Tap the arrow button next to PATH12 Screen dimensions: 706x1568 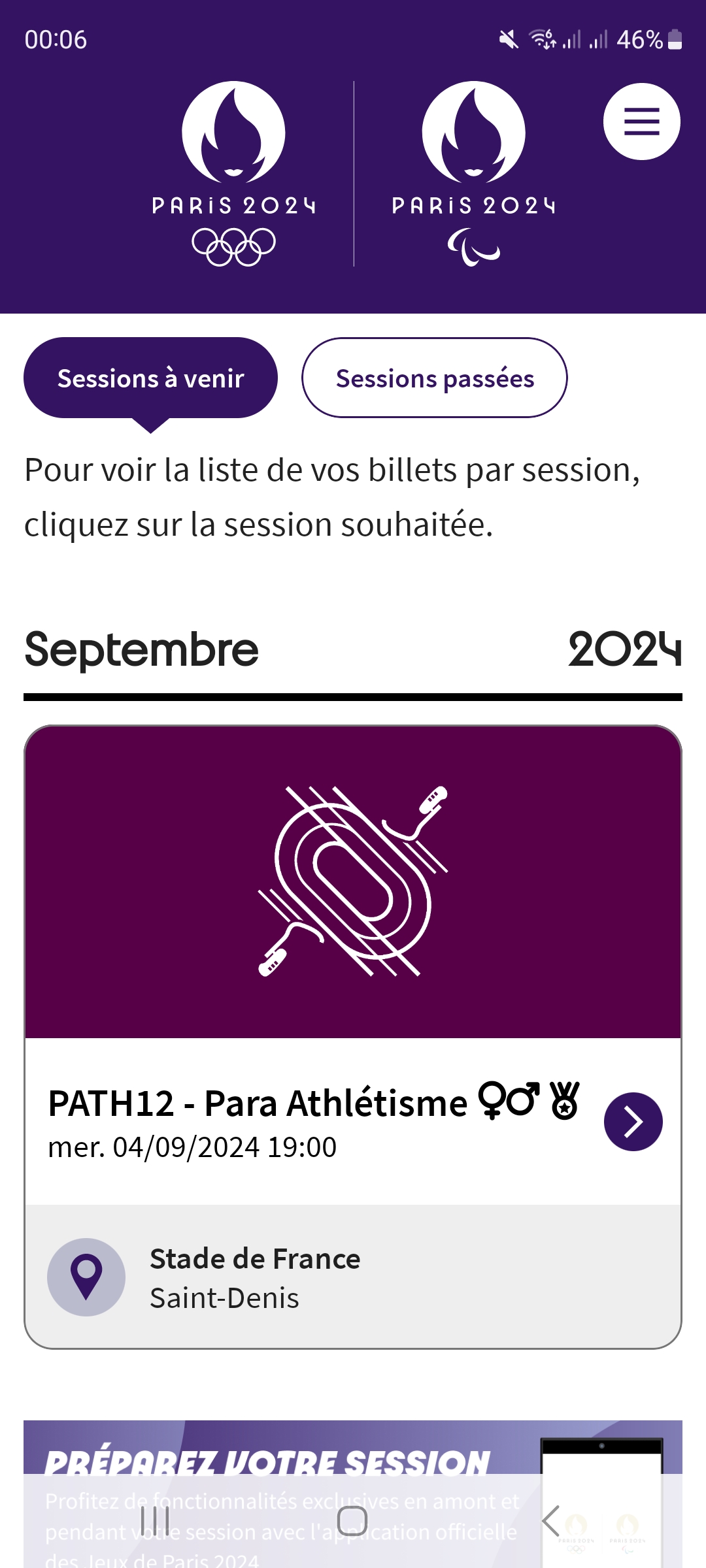[633, 1122]
